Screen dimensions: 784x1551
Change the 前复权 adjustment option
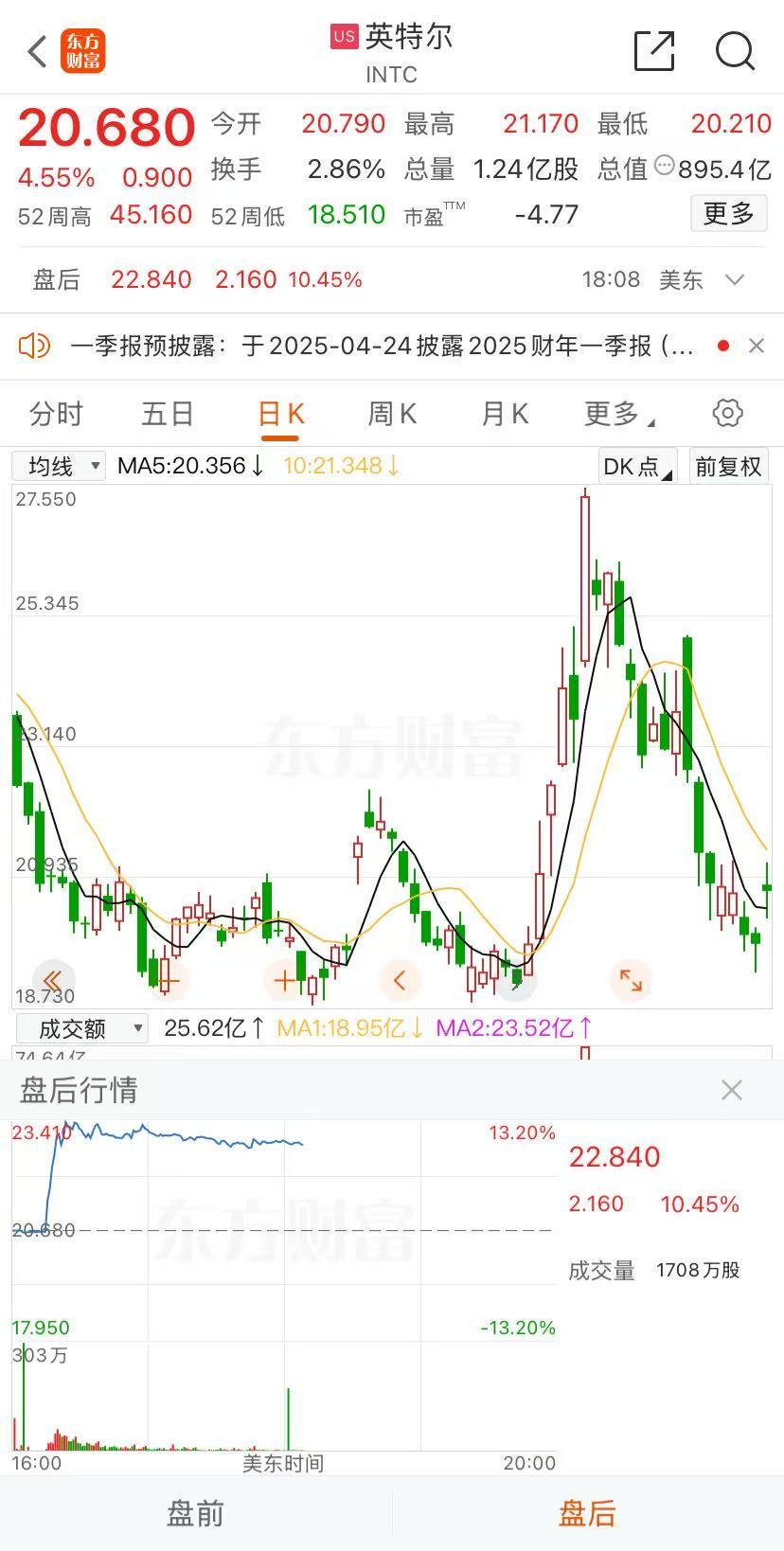click(728, 466)
